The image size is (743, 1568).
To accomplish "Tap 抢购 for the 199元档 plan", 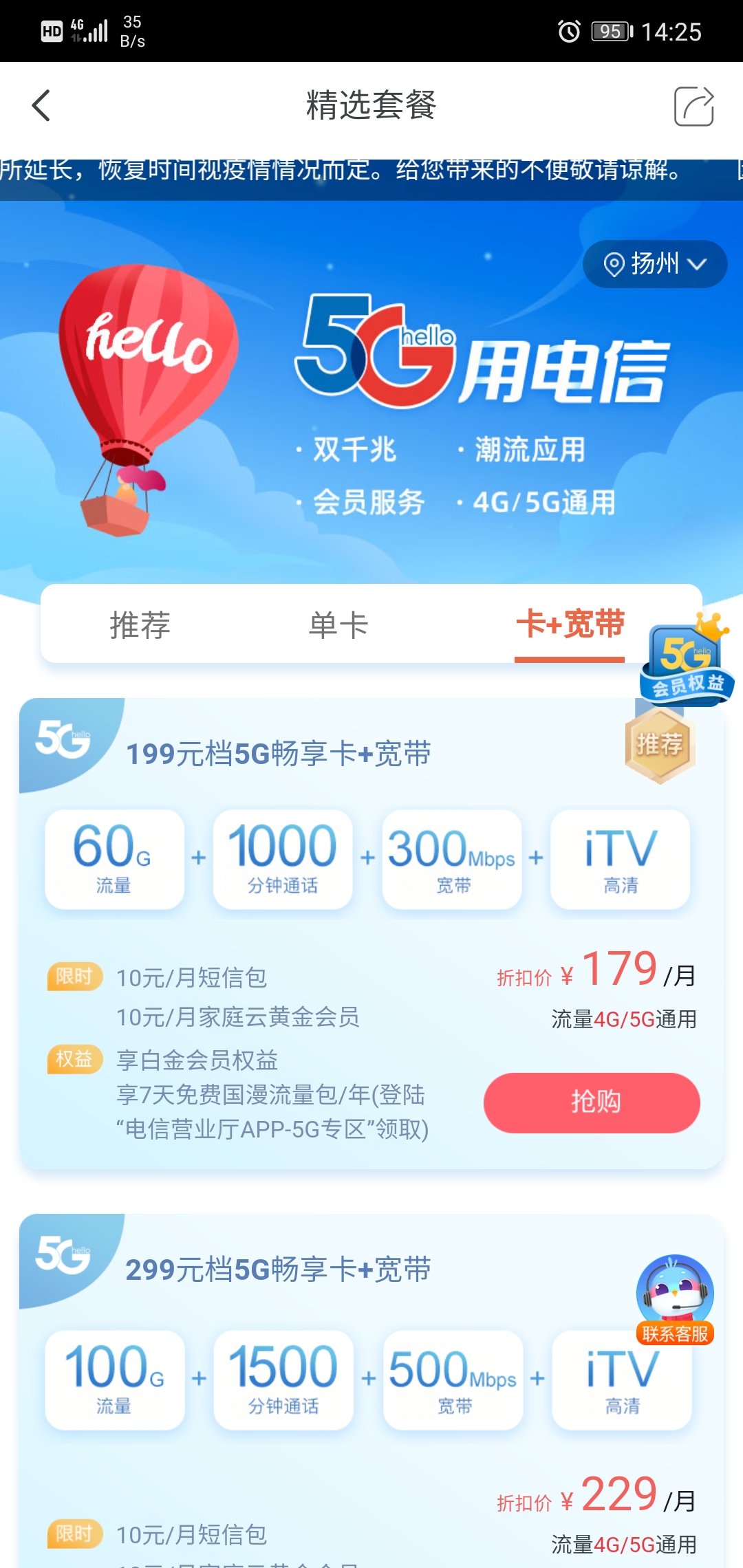I will [x=592, y=1102].
